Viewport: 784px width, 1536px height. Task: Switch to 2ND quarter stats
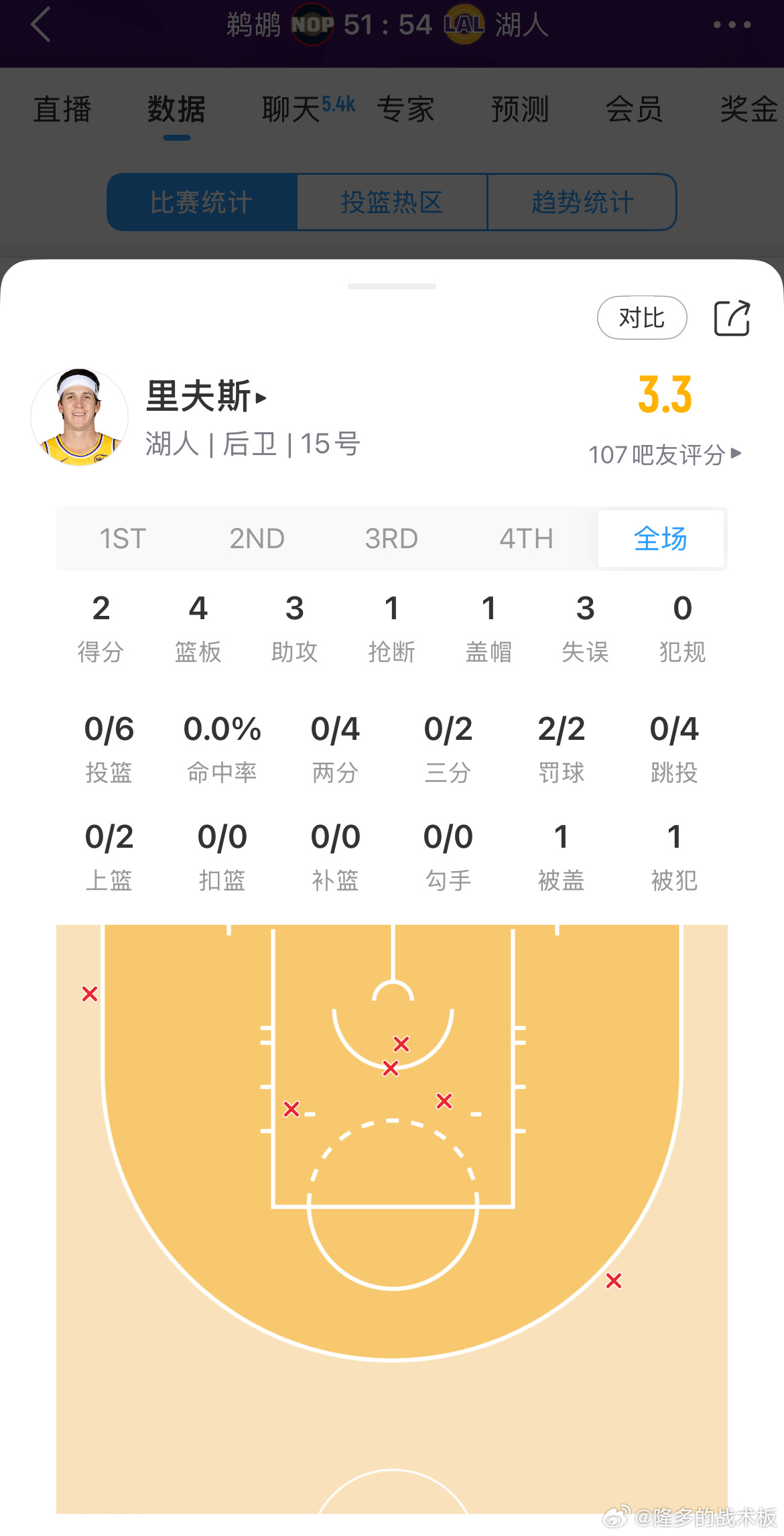[257, 538]
